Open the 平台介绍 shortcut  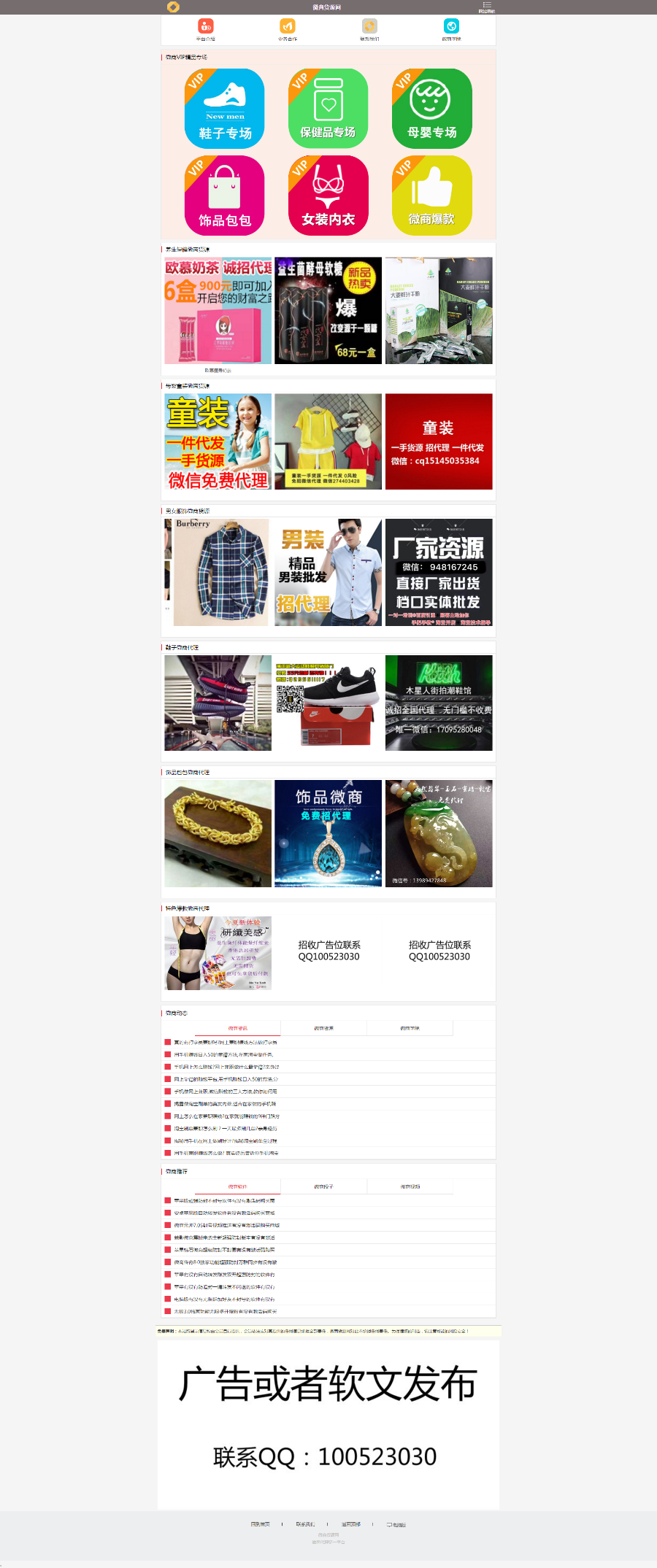tap(206, 30)
